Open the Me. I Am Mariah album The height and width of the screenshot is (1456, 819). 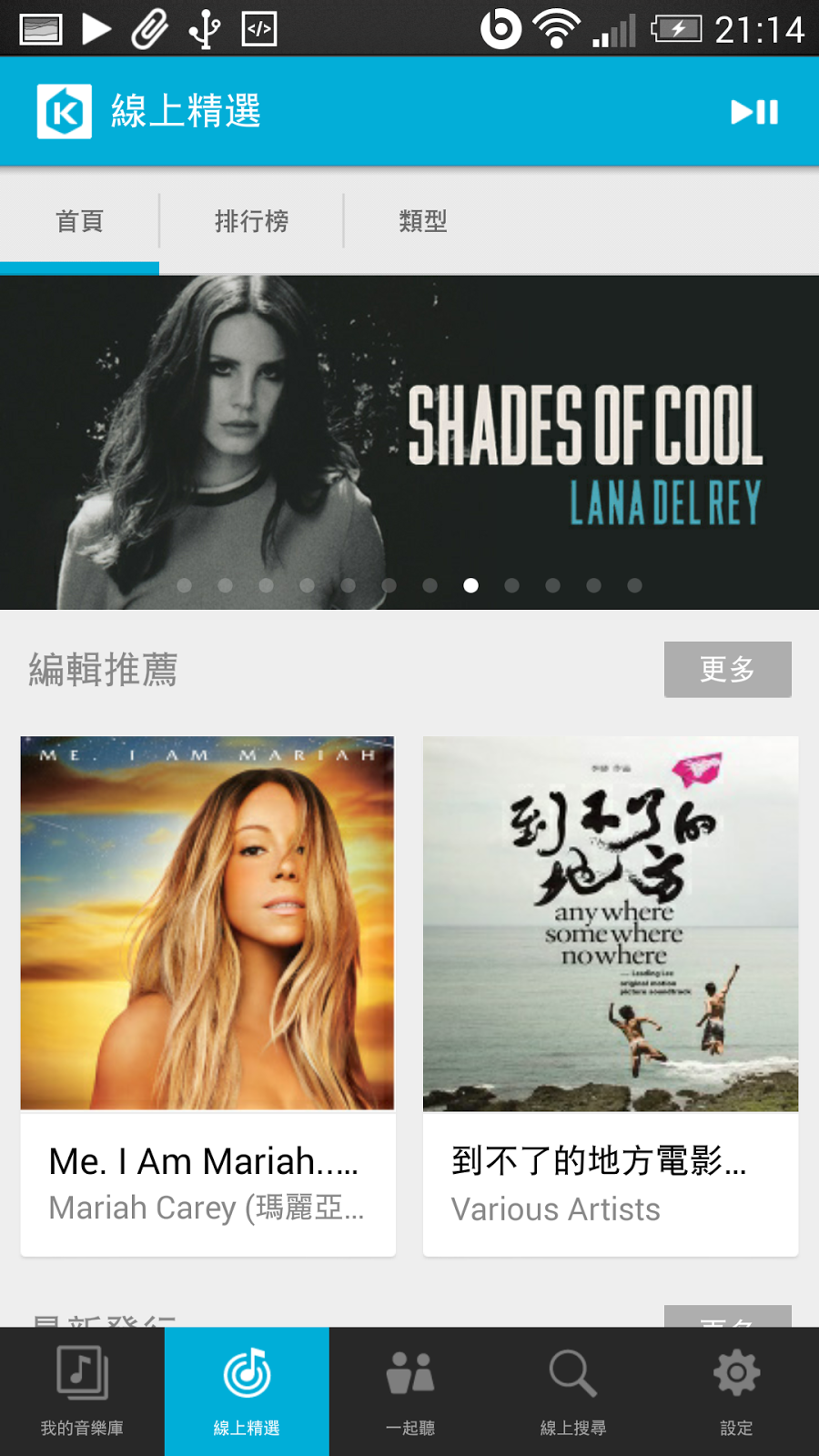click(207, 996)
